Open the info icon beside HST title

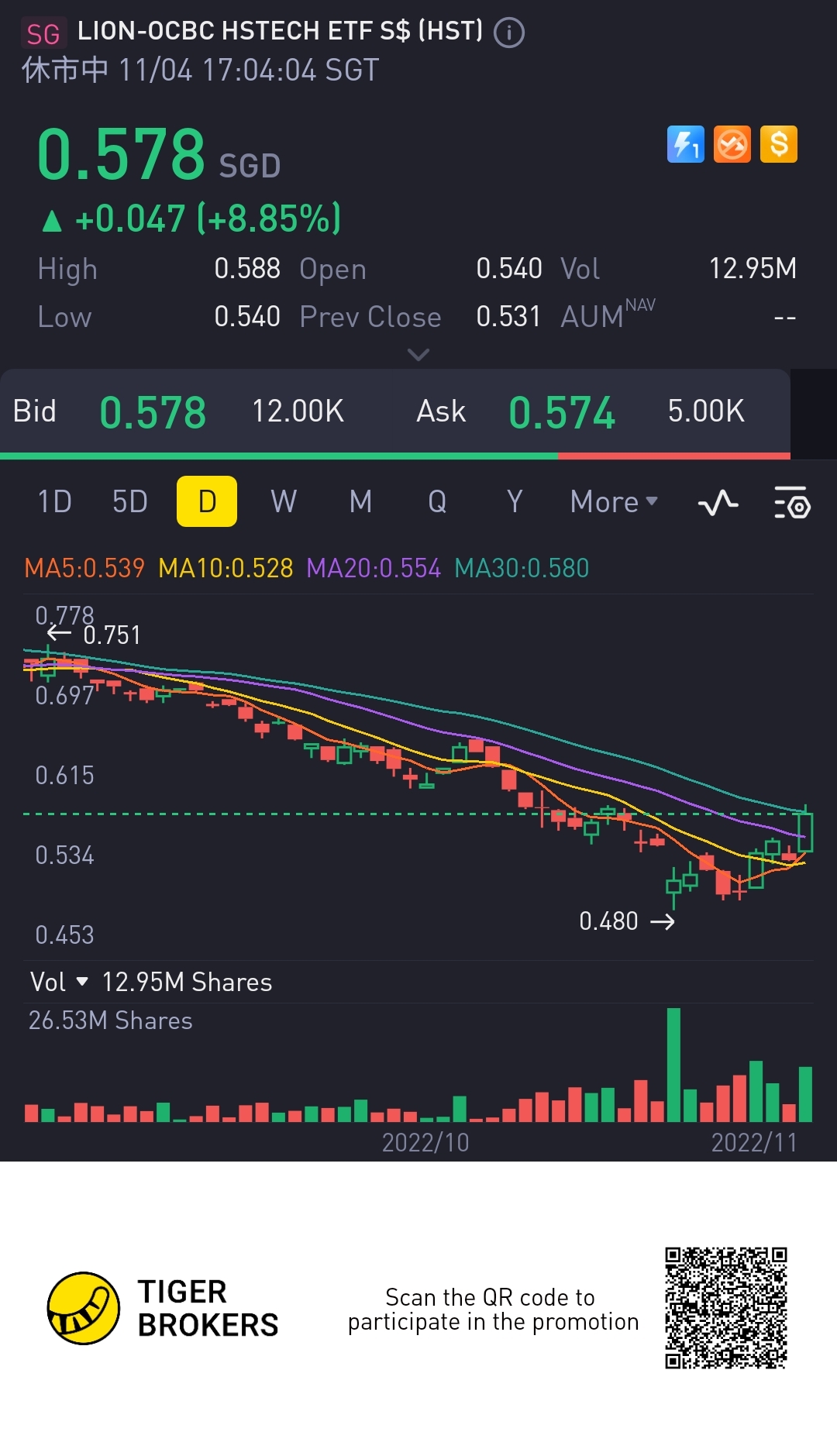pyautogui.click(x=509, y=33)
